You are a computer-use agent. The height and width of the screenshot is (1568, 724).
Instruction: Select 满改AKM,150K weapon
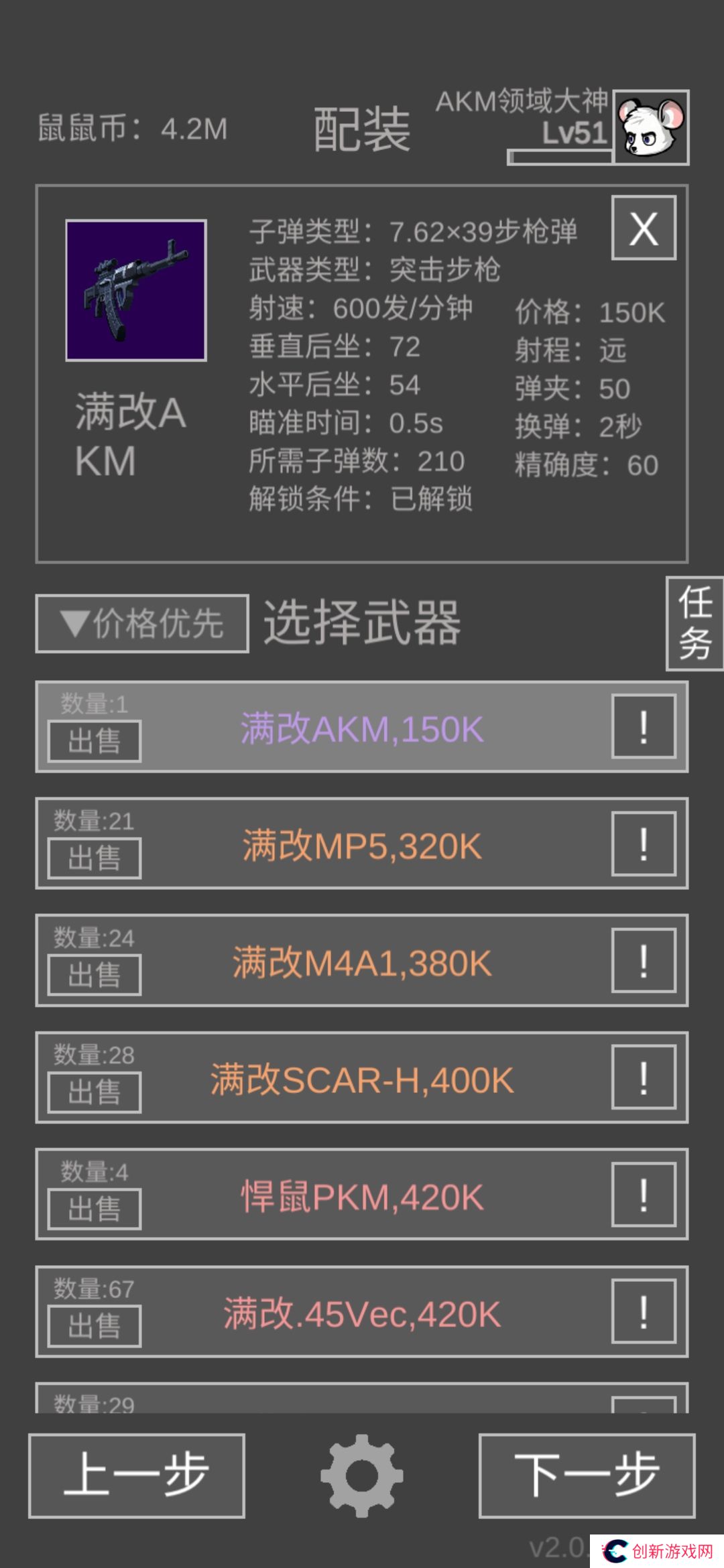pos(362,728)
